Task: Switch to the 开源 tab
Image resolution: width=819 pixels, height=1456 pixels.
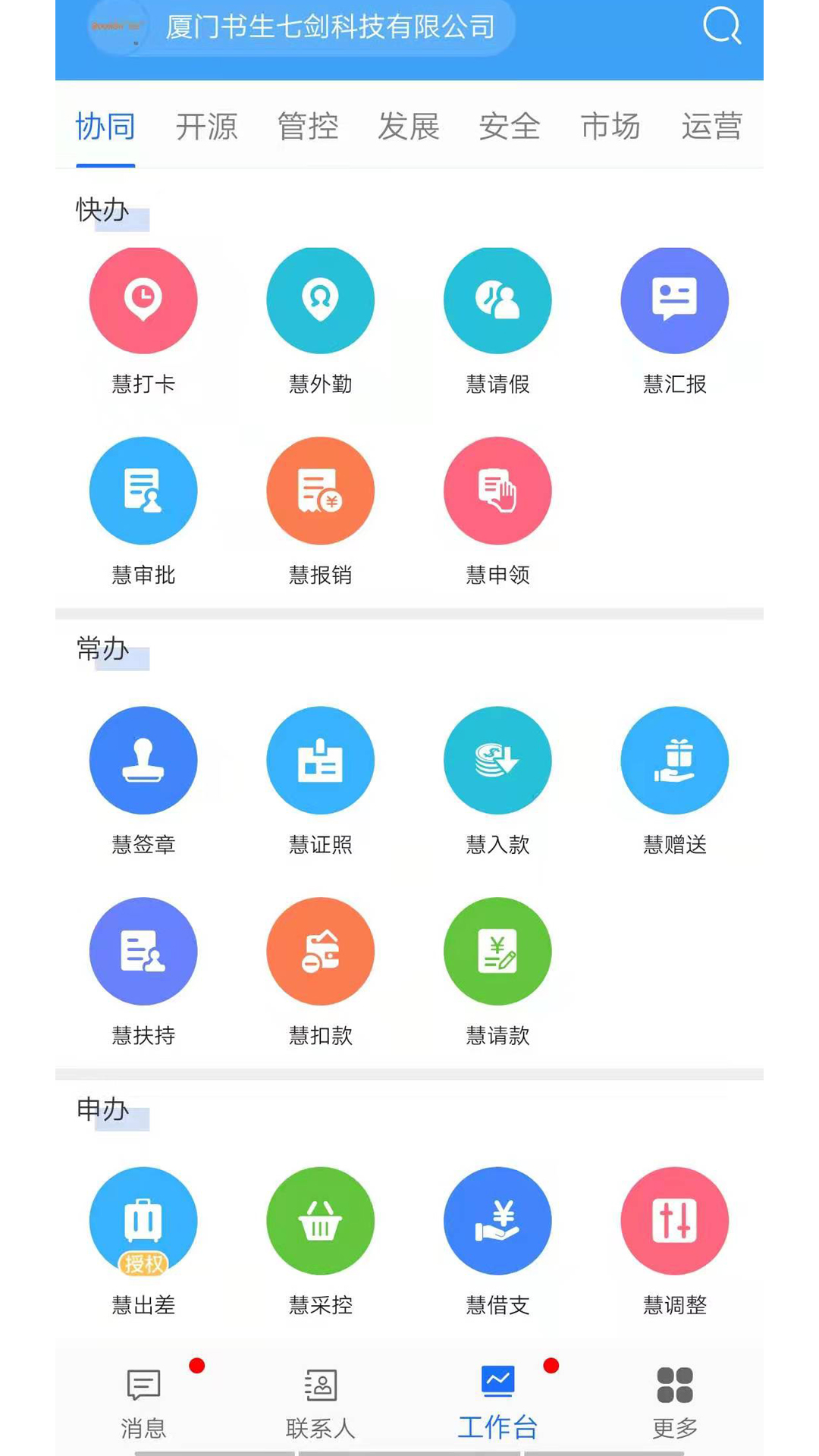Action: point(206,126)
